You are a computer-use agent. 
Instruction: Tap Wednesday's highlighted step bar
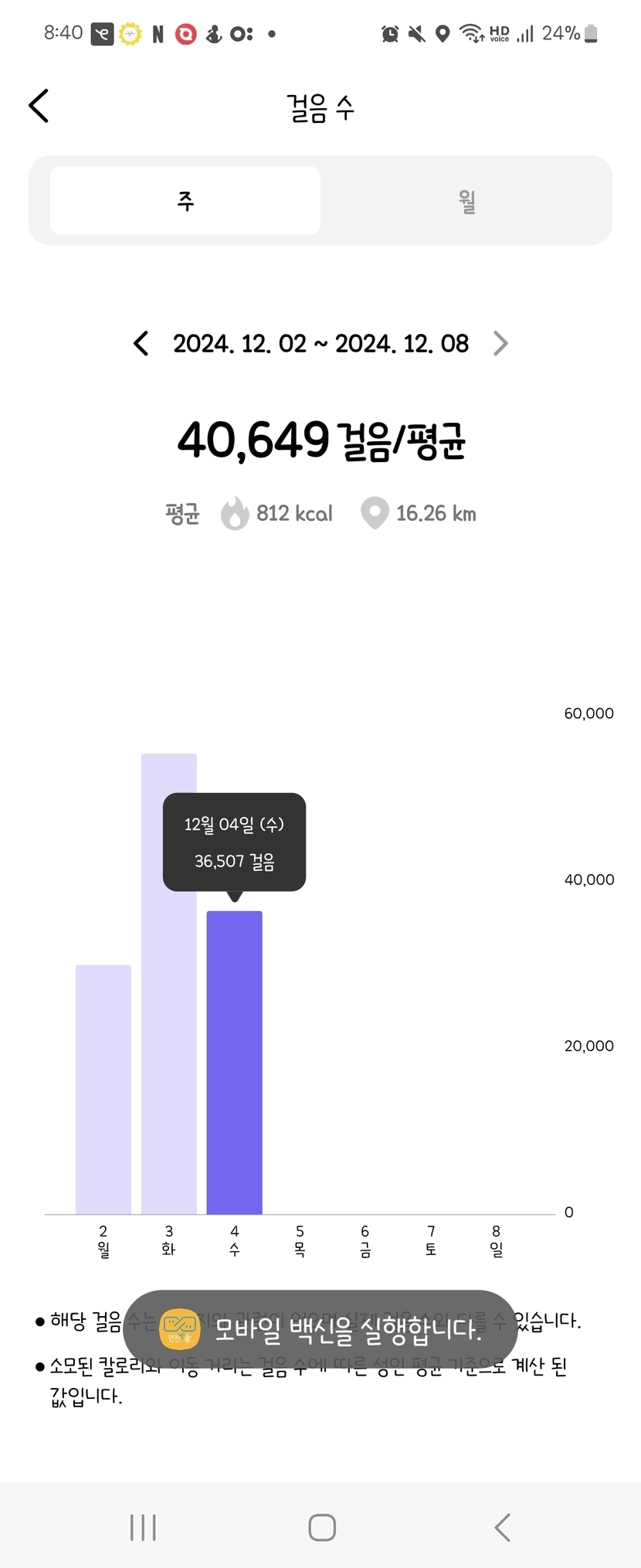coord(234,1063)
